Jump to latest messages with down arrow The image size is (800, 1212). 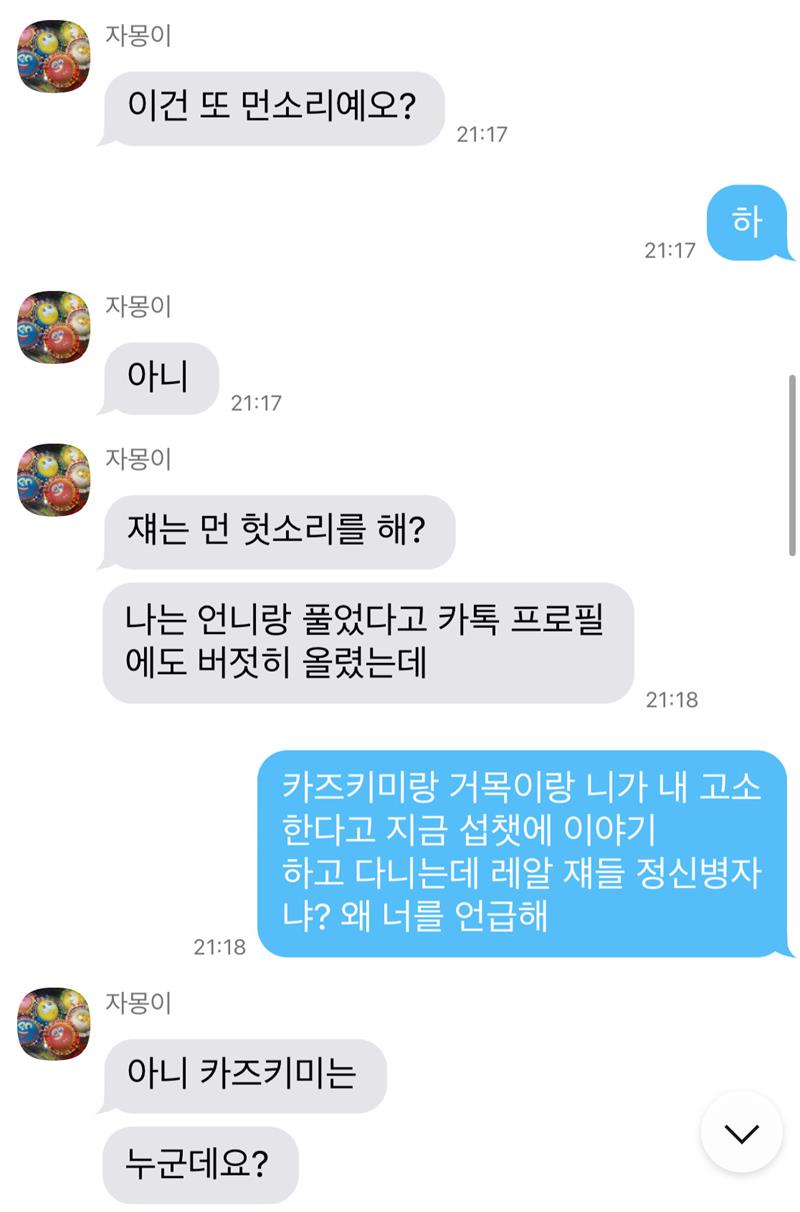point(741,1133)
